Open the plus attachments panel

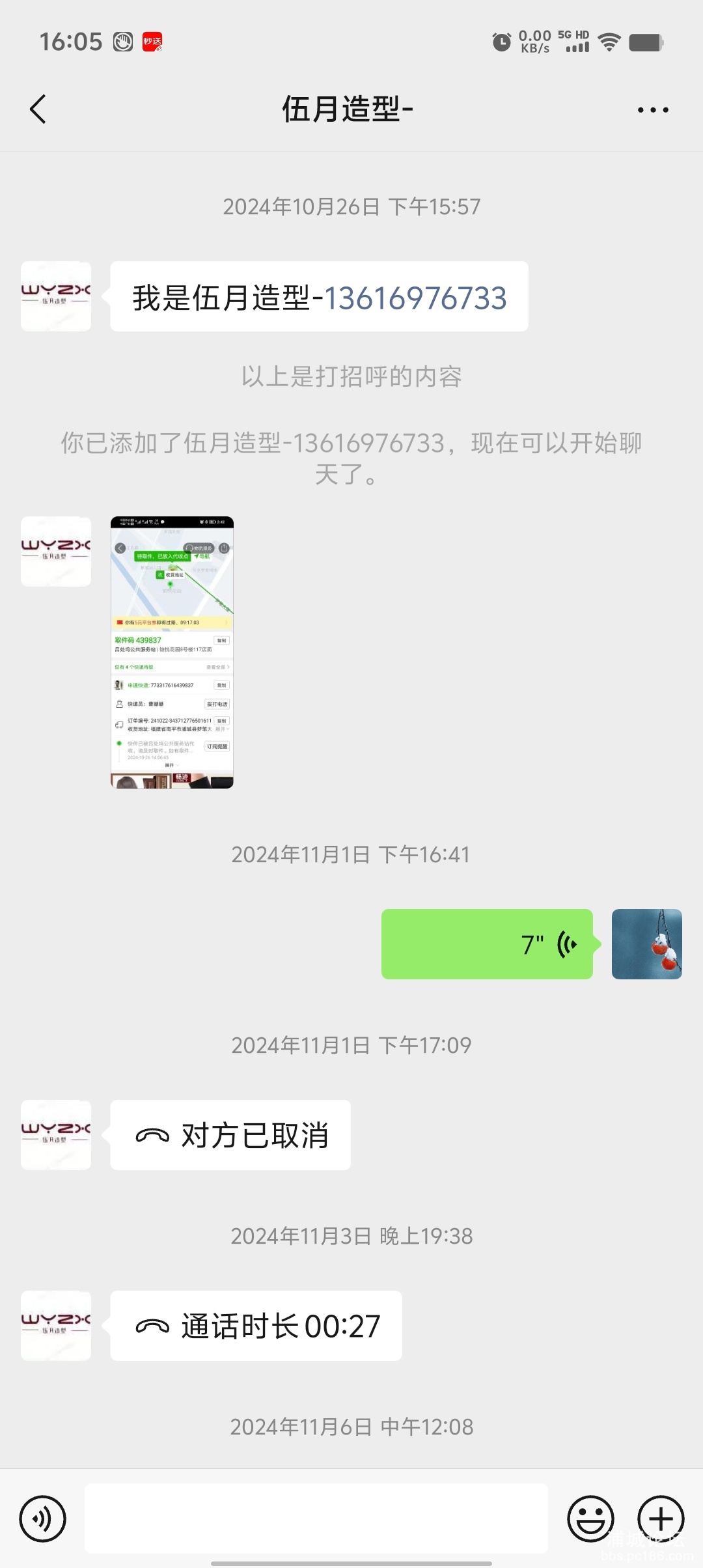[x=661, y=1519]
